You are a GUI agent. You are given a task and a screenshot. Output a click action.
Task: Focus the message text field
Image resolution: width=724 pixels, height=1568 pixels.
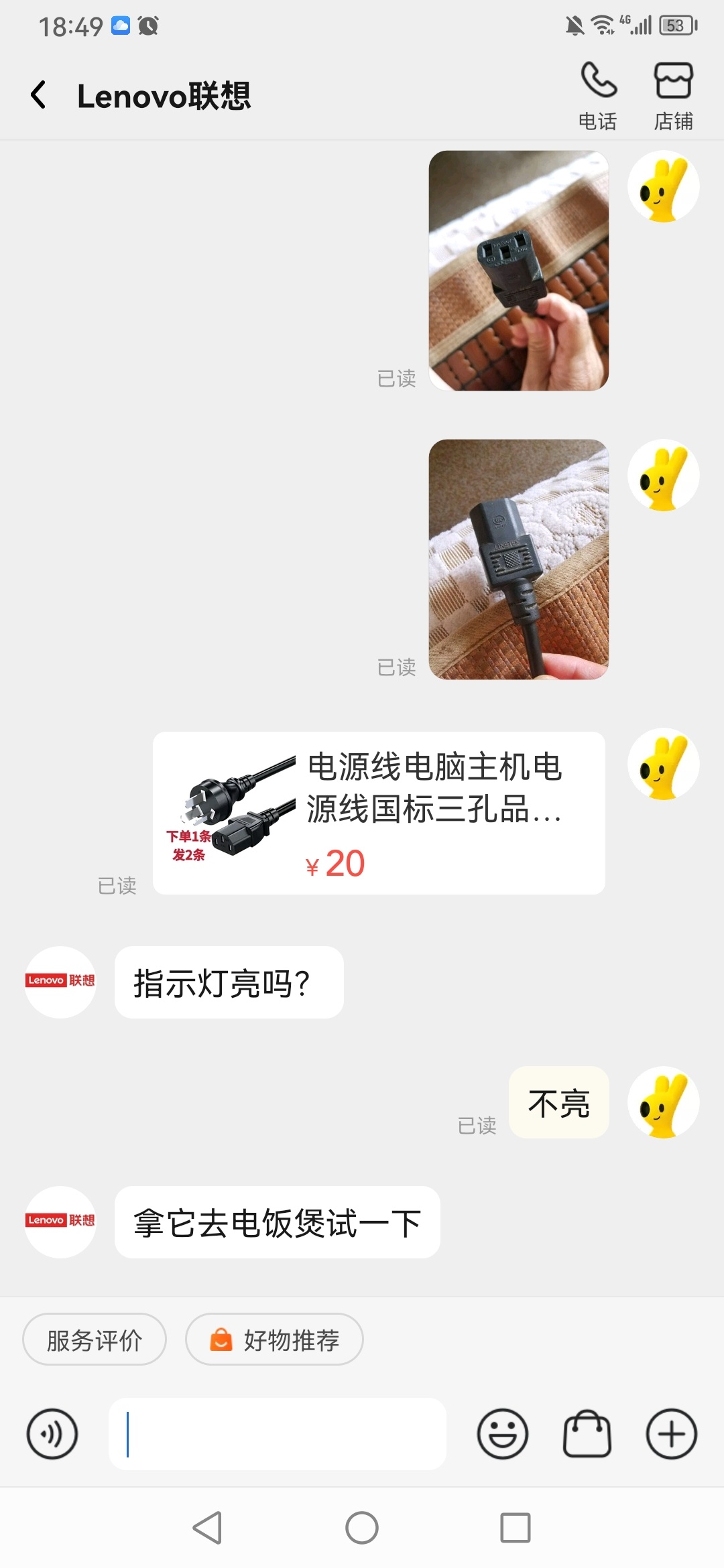[278, 1434]
